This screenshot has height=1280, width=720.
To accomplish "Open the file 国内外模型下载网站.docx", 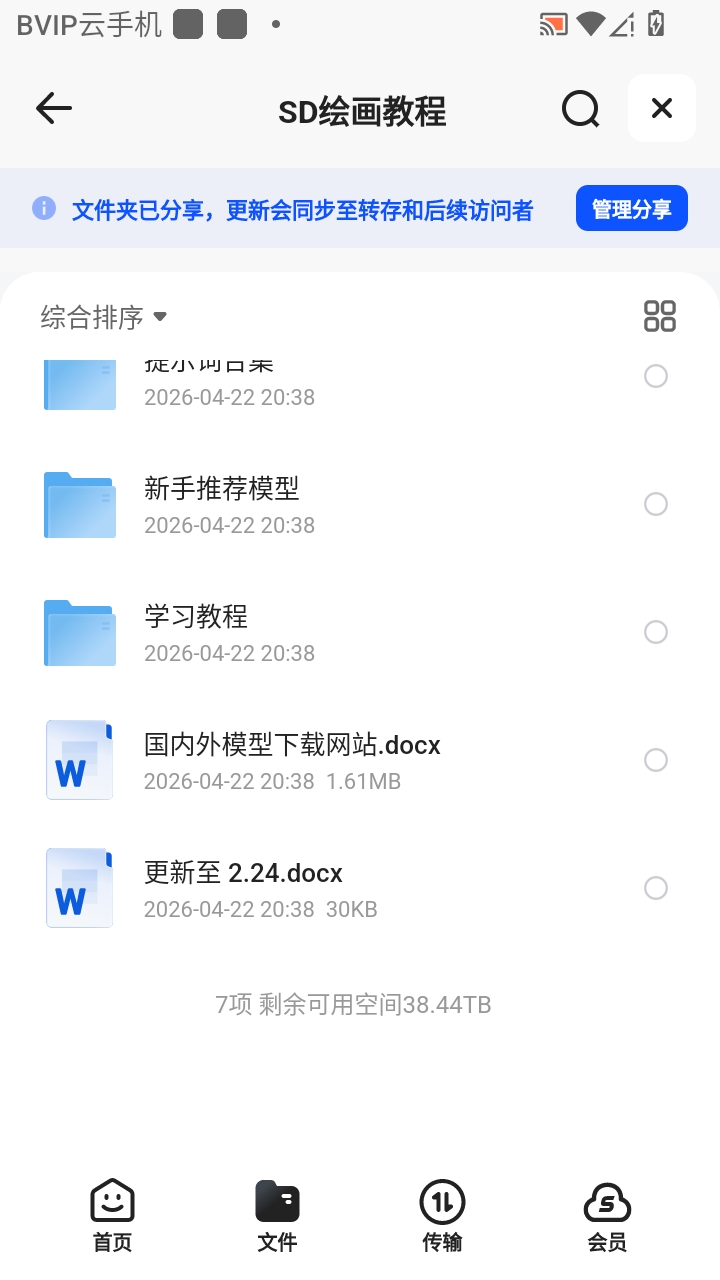I will click(293, 745).
